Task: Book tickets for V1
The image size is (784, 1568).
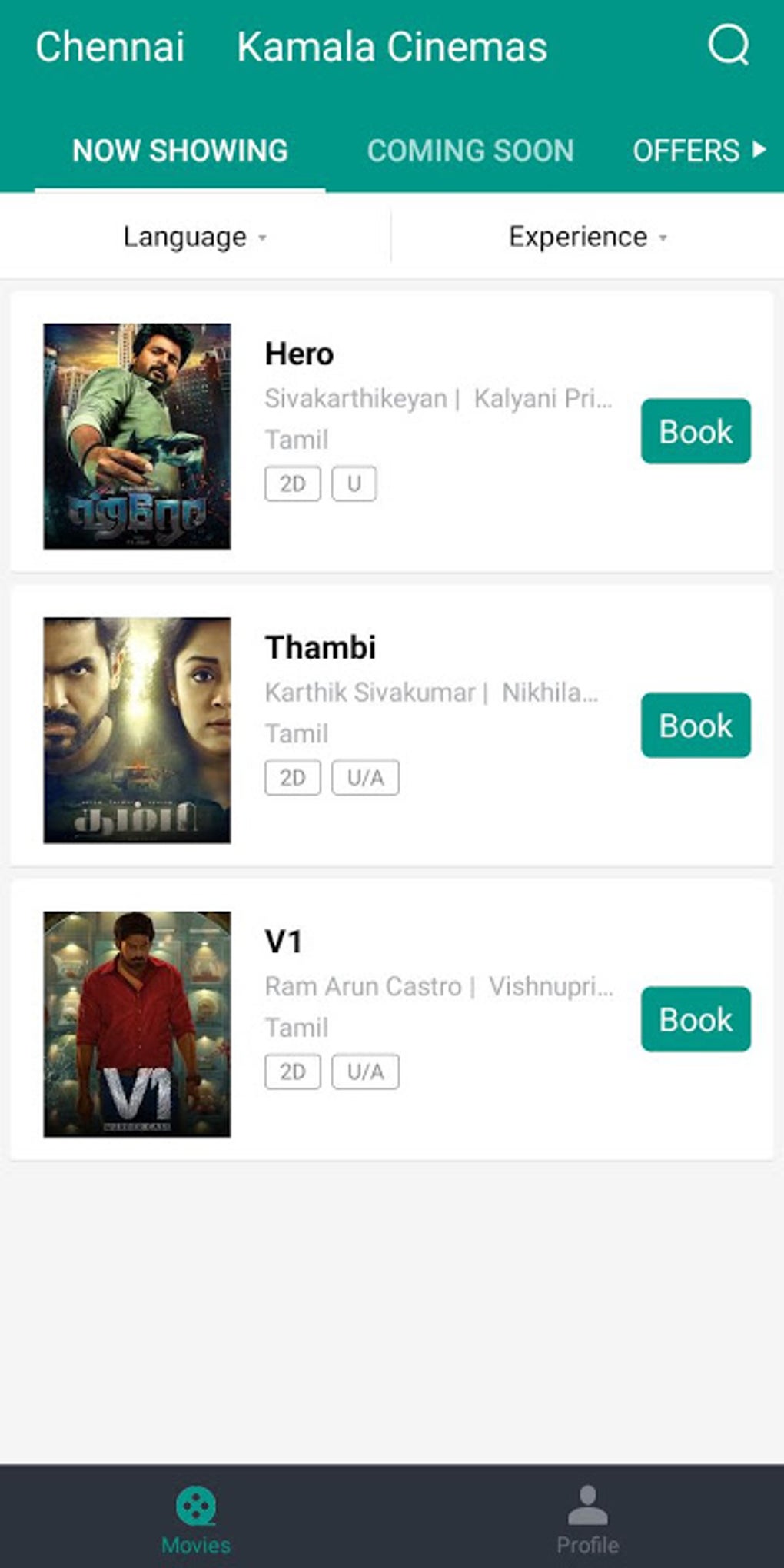Action: tap(695, 1020)
